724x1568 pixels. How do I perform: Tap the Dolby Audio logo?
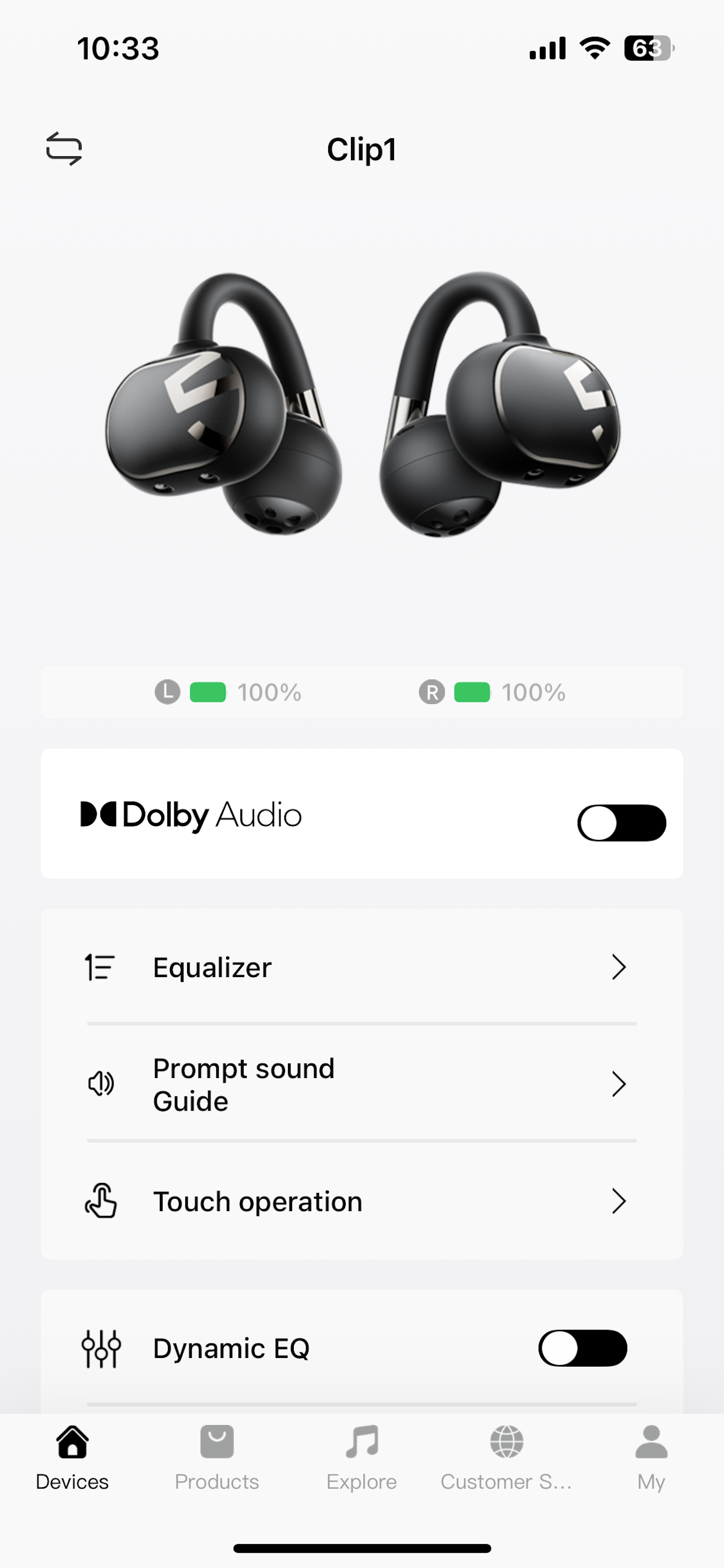pyautogui.click(x=191, y=815)
